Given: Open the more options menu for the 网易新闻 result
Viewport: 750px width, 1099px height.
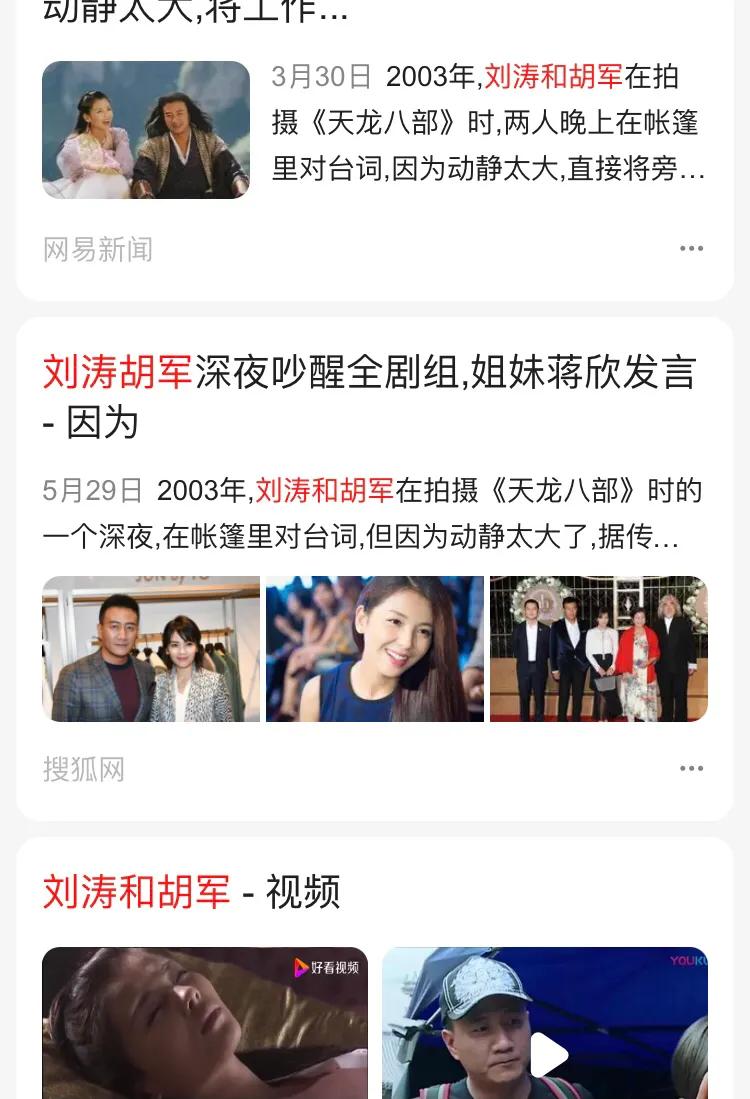Looking at the screenshot, I should click(x=691, y=249).
